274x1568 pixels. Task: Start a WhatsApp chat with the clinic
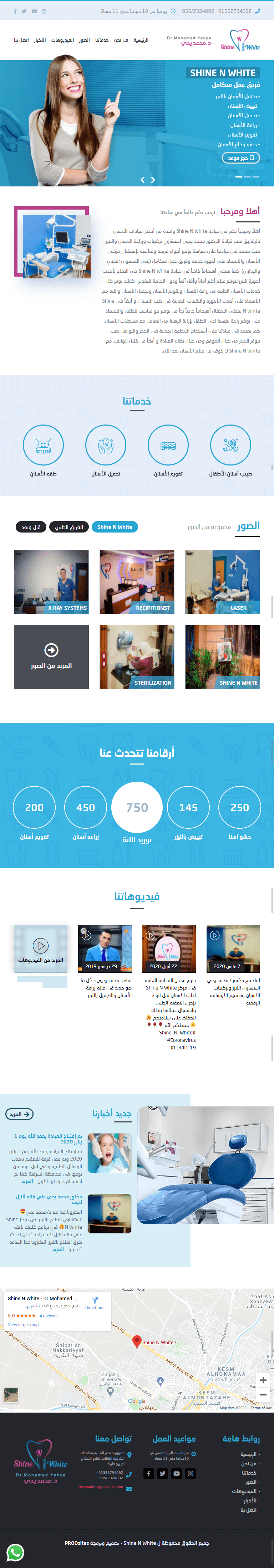tap(15, 1552)
